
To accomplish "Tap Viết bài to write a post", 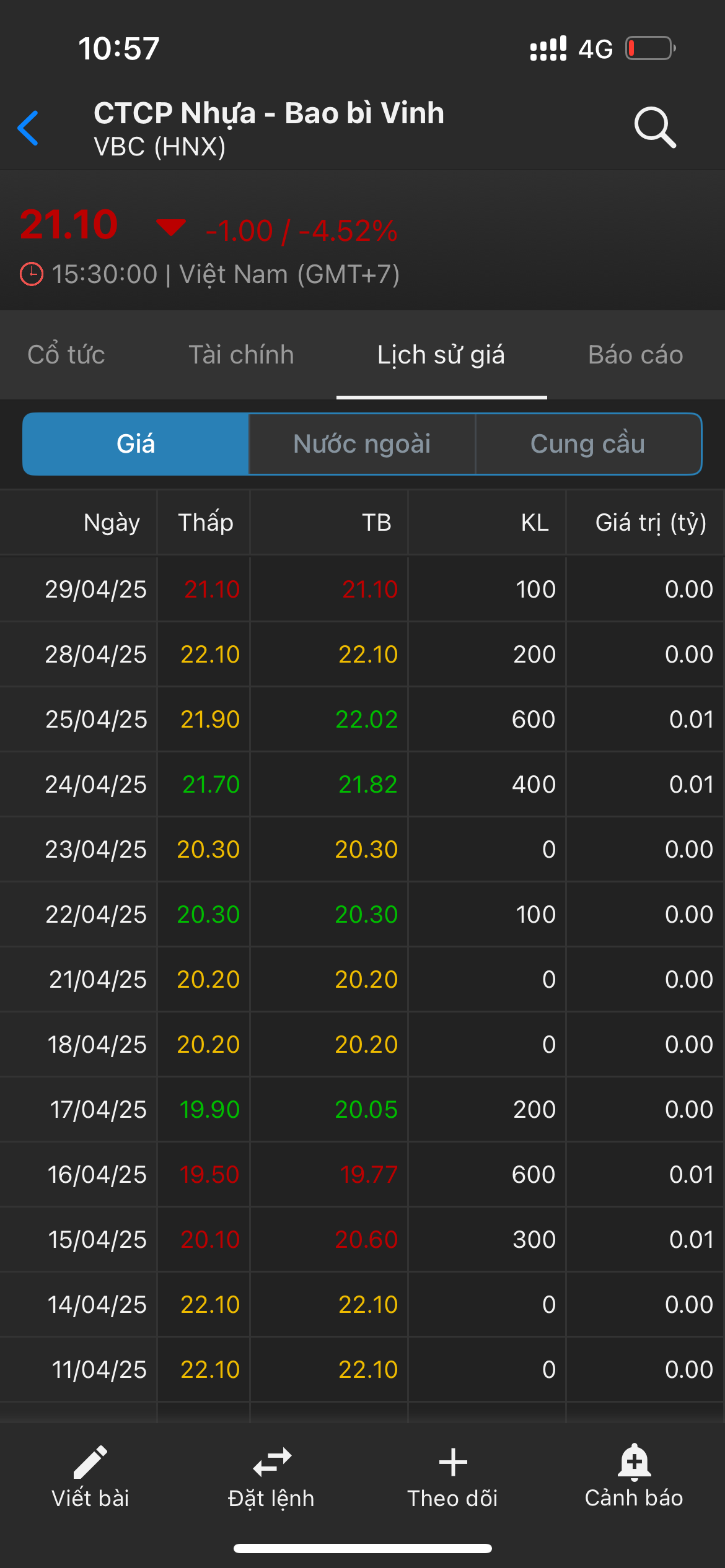I will 90,1478.
